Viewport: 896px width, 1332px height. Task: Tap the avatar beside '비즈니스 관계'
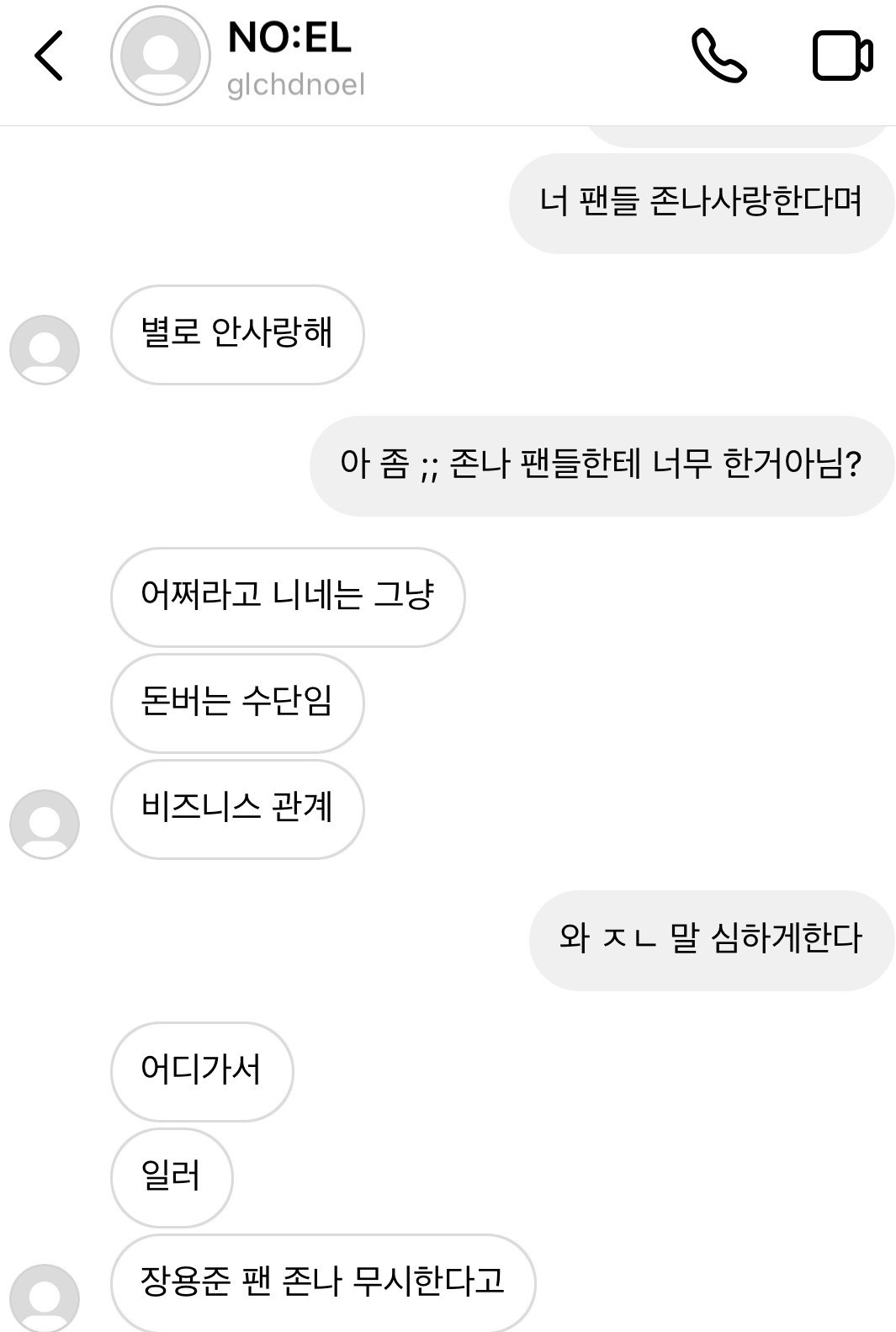45,825
